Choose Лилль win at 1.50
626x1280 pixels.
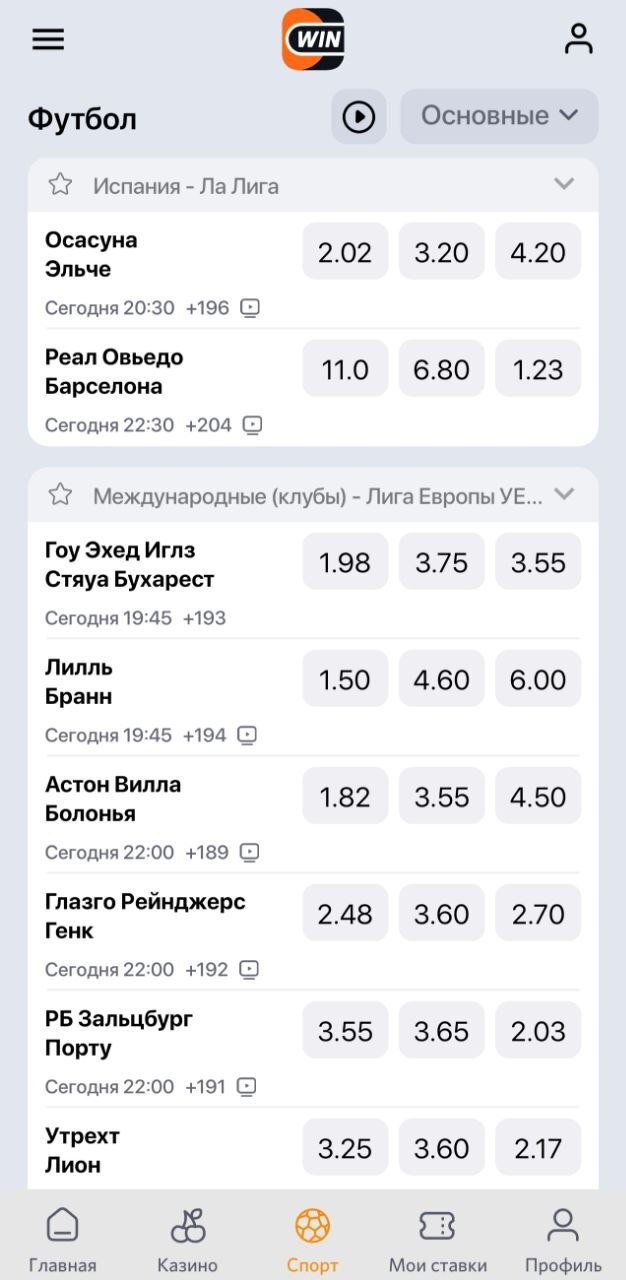[345, 680]
